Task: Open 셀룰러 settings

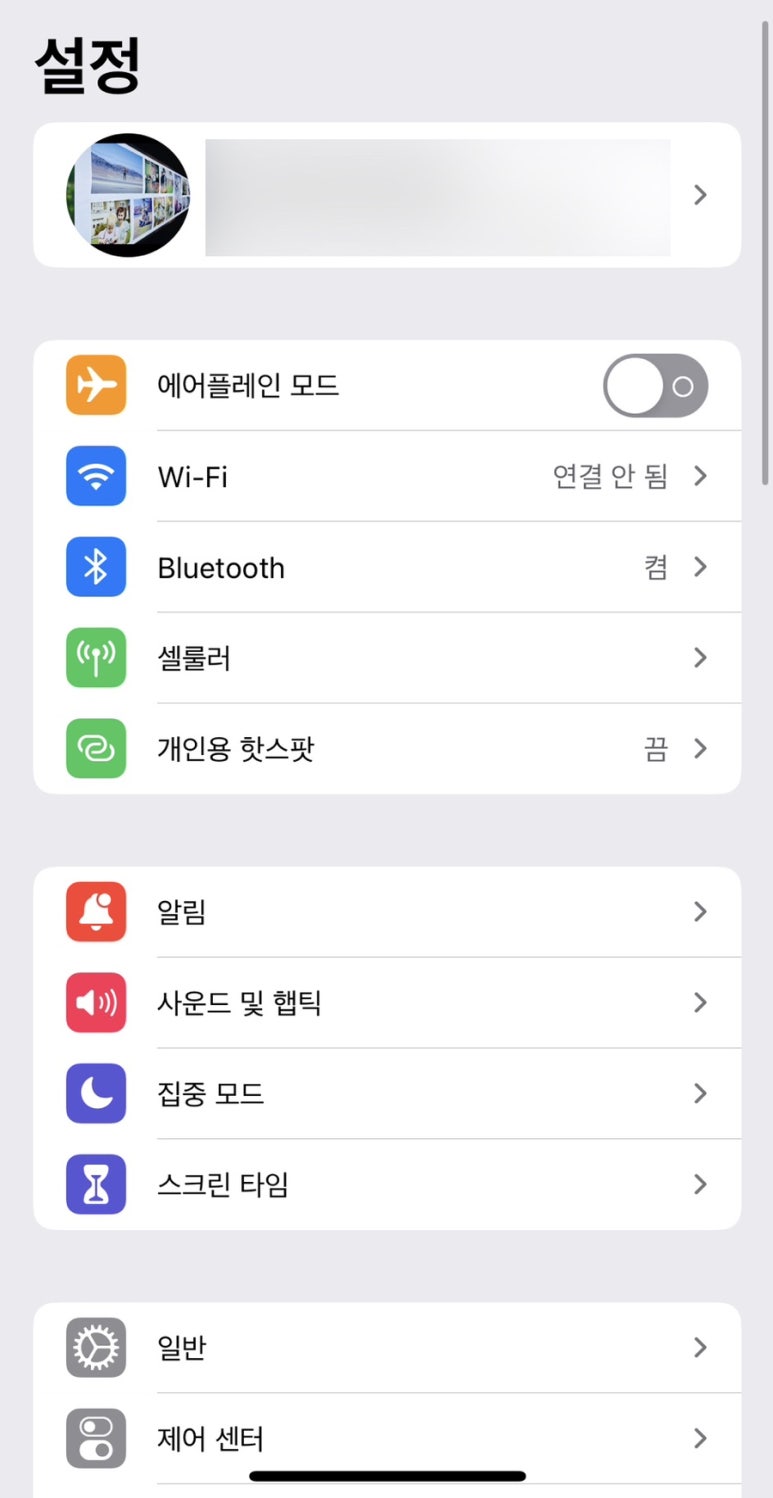Action: coord(387,658)
